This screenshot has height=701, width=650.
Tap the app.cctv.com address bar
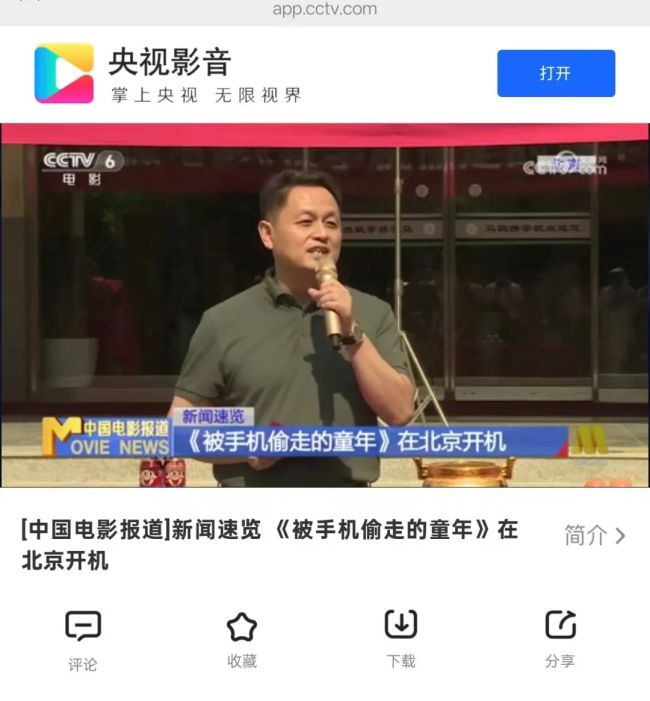click(325, 9)
